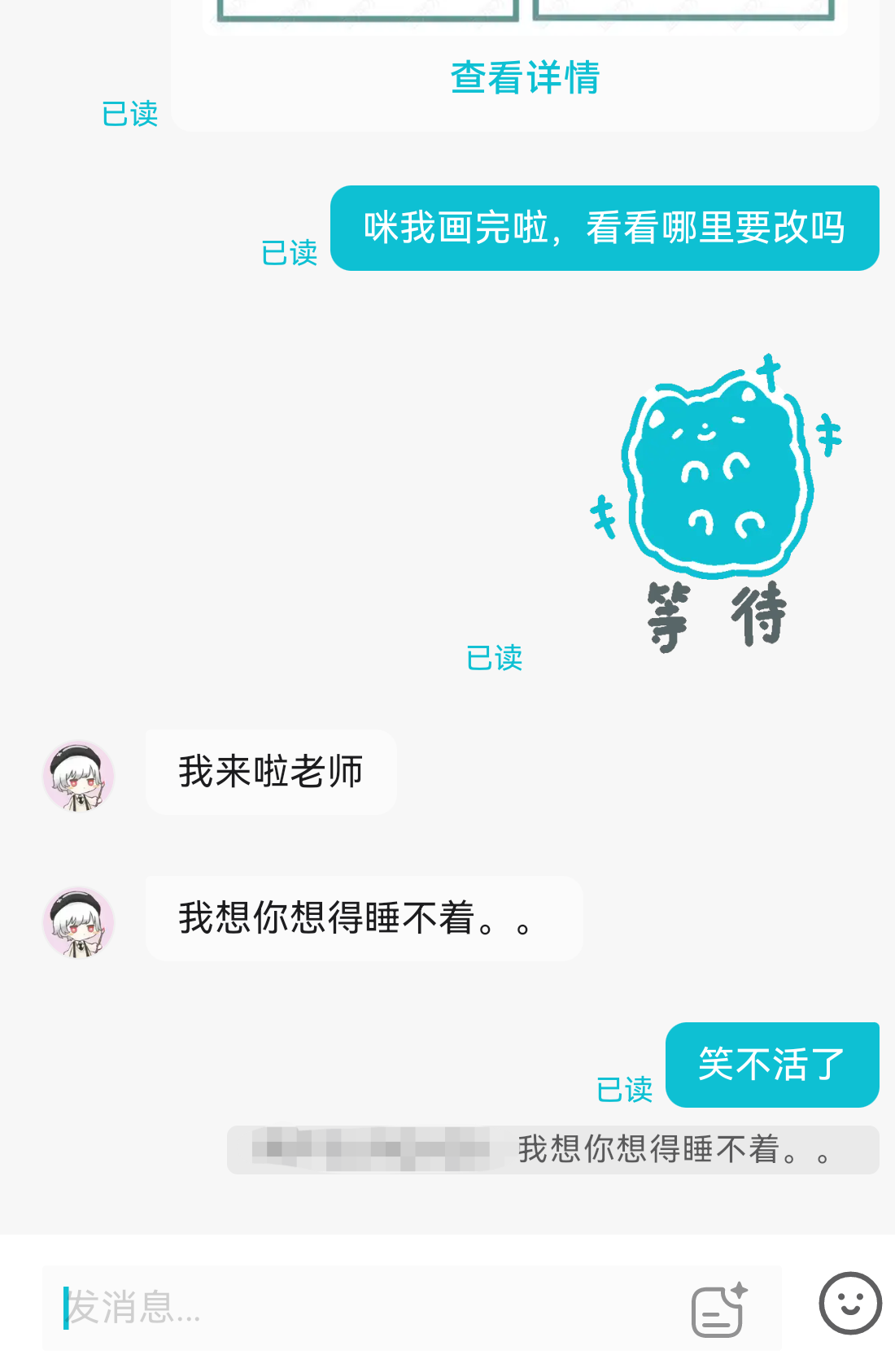Open the avatar beside 我来啦老师
The image size is (895, 1372).
78,776
